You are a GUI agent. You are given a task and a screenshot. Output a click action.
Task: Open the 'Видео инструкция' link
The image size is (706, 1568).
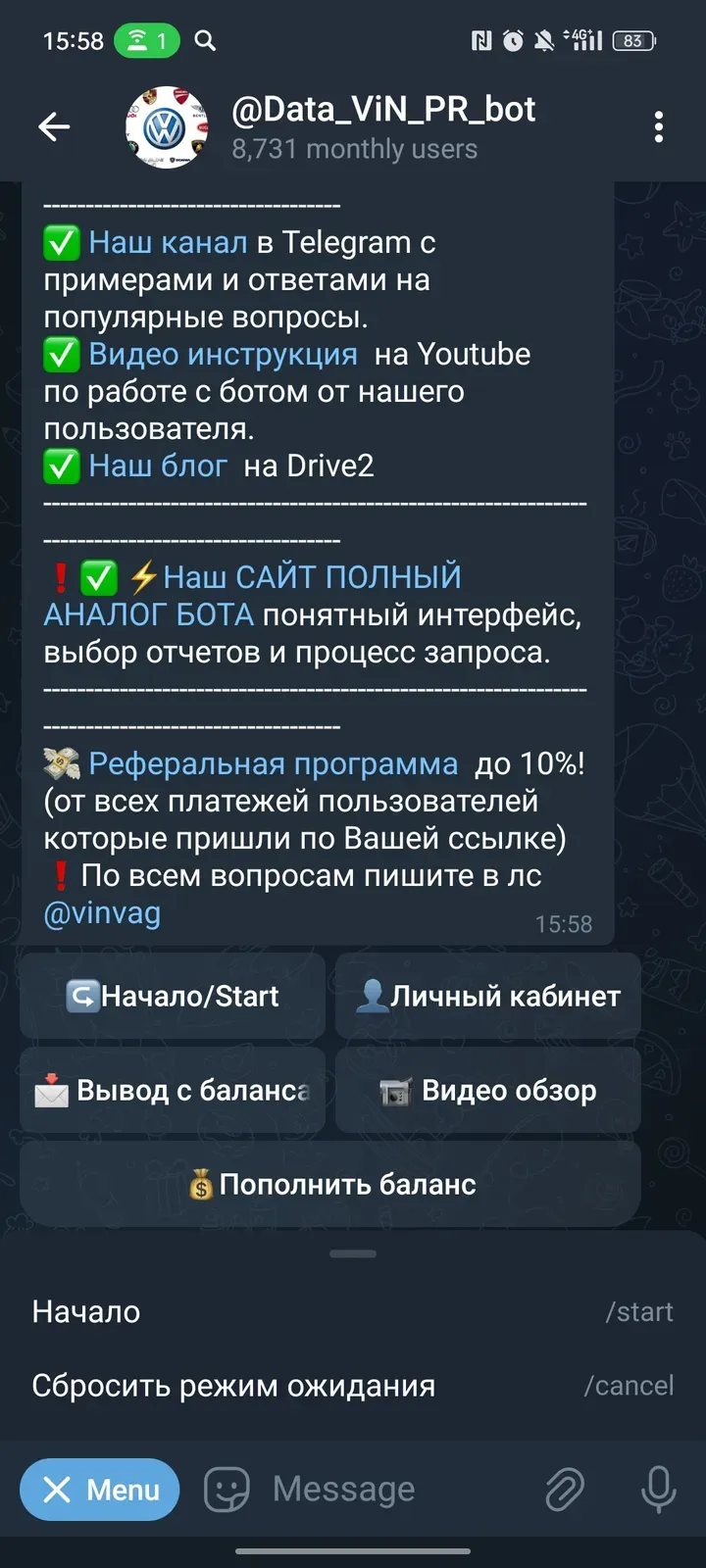click(223, 354)
